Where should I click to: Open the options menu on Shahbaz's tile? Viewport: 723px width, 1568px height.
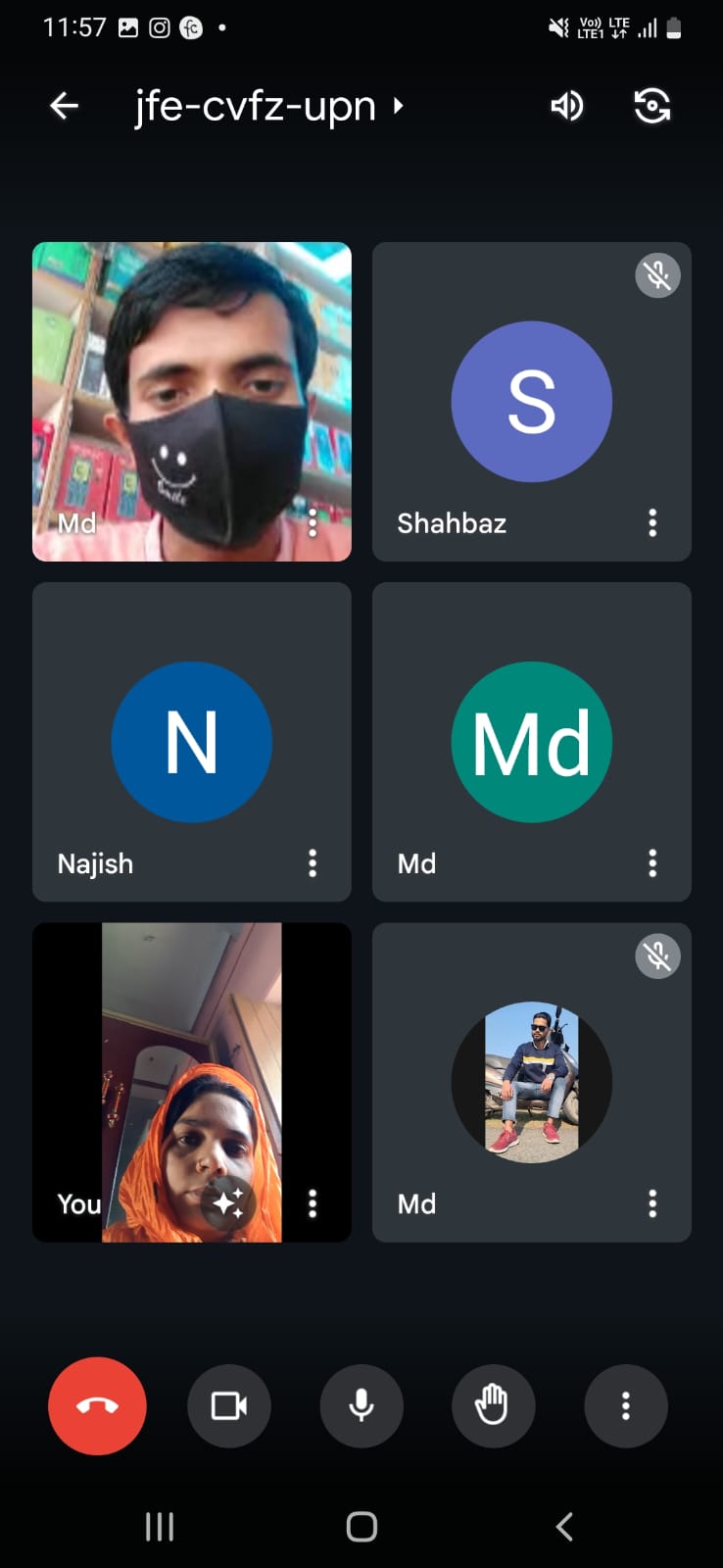[652, 522]
